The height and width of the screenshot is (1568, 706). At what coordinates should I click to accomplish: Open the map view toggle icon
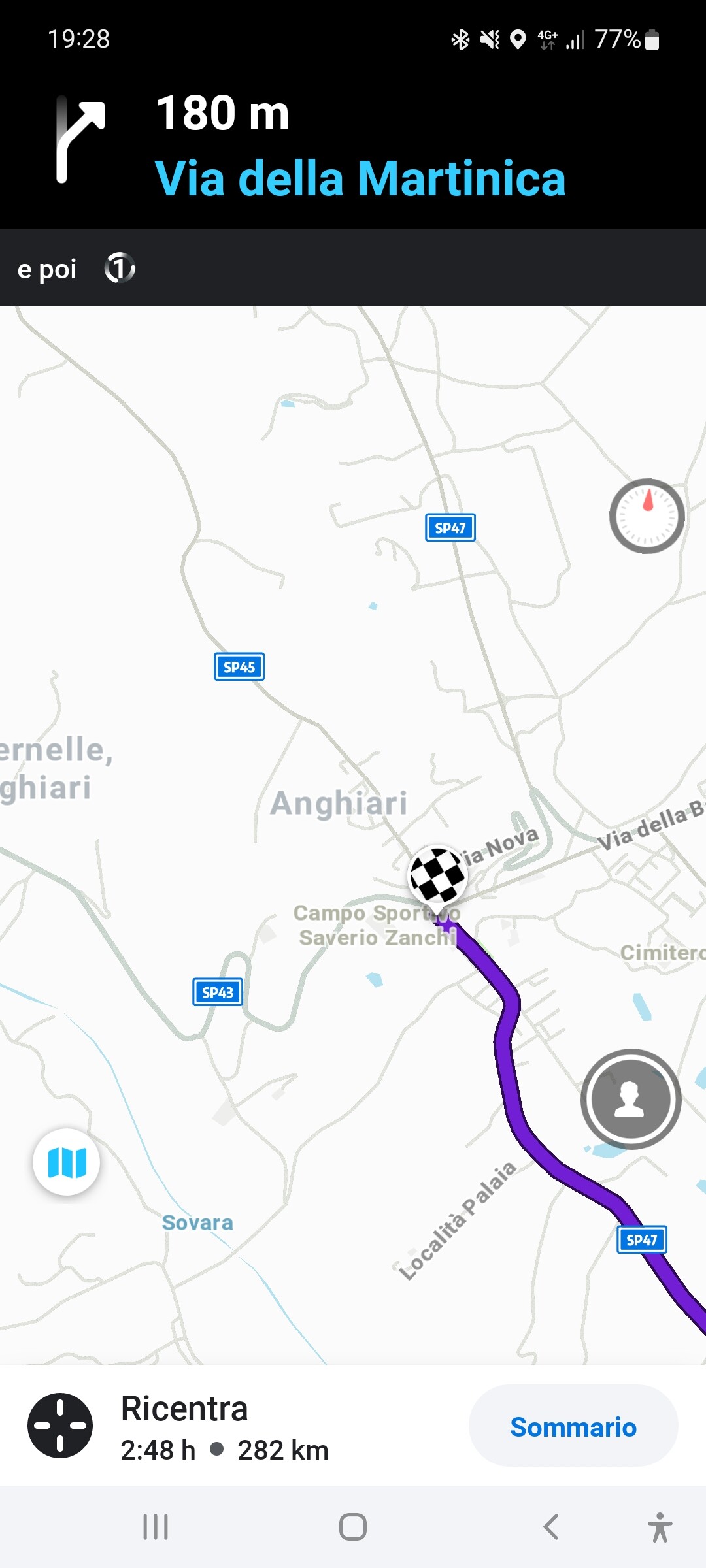pos(67,1162)
